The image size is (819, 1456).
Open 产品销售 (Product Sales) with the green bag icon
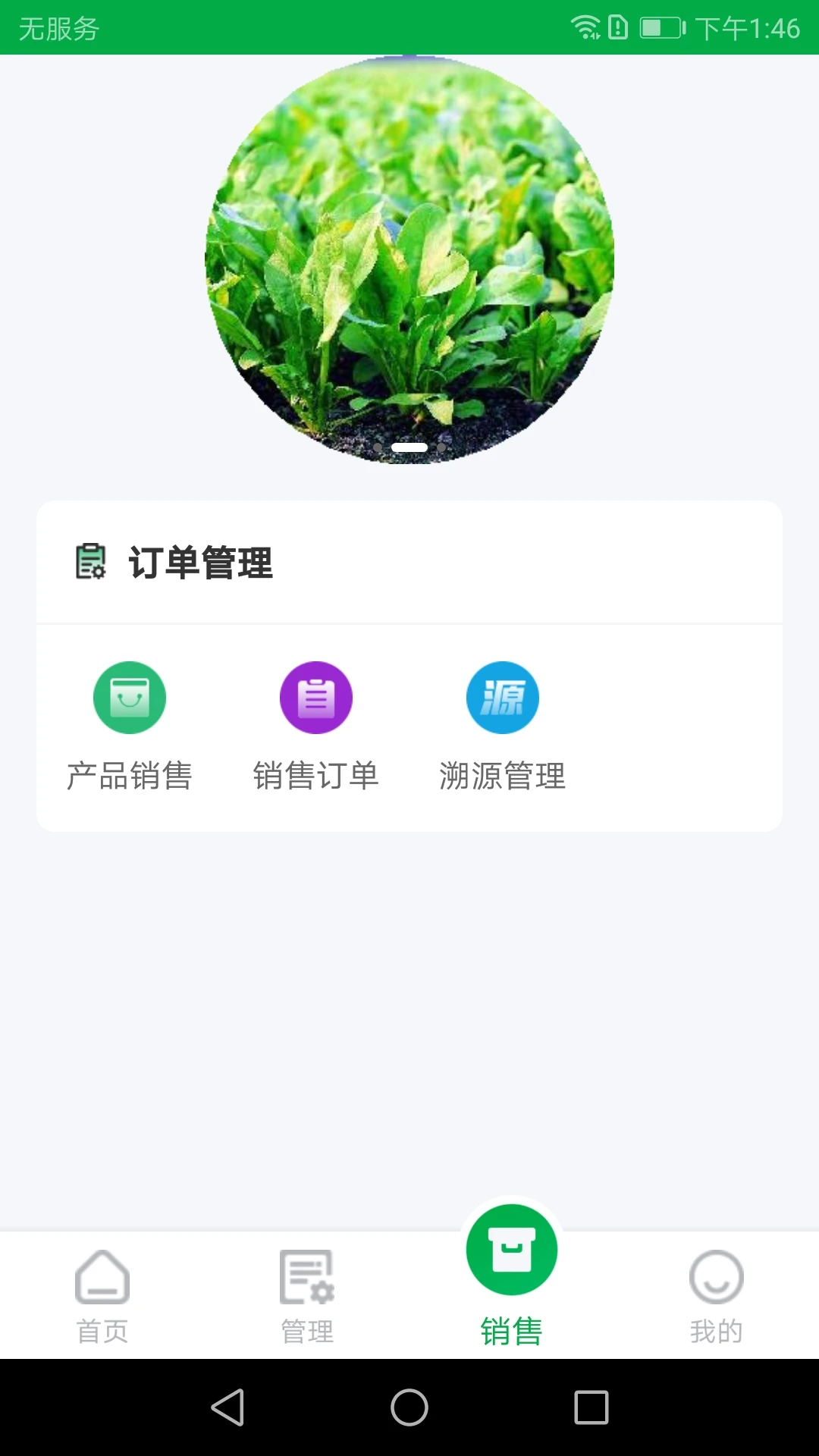[x=130, y=697]
